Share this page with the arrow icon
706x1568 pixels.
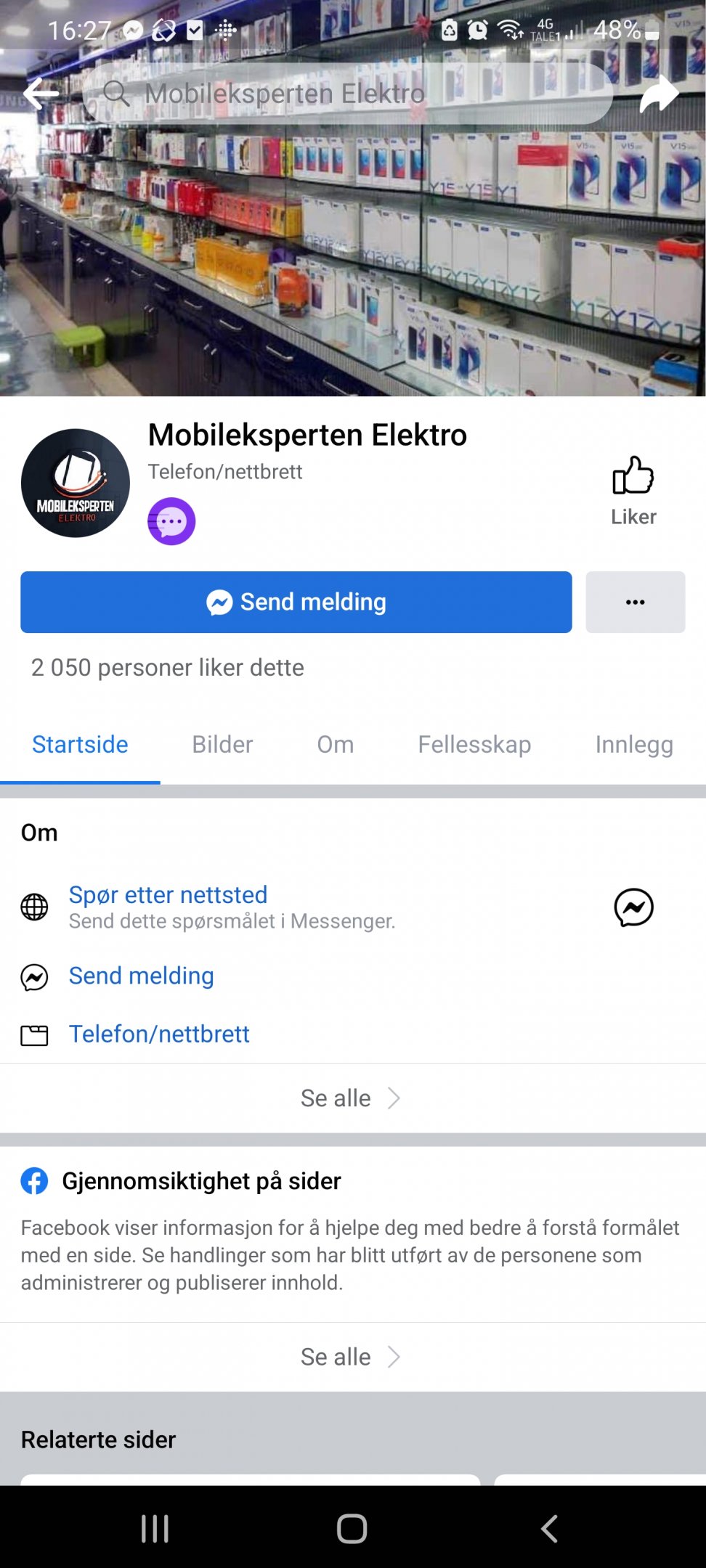pos(660,94)
